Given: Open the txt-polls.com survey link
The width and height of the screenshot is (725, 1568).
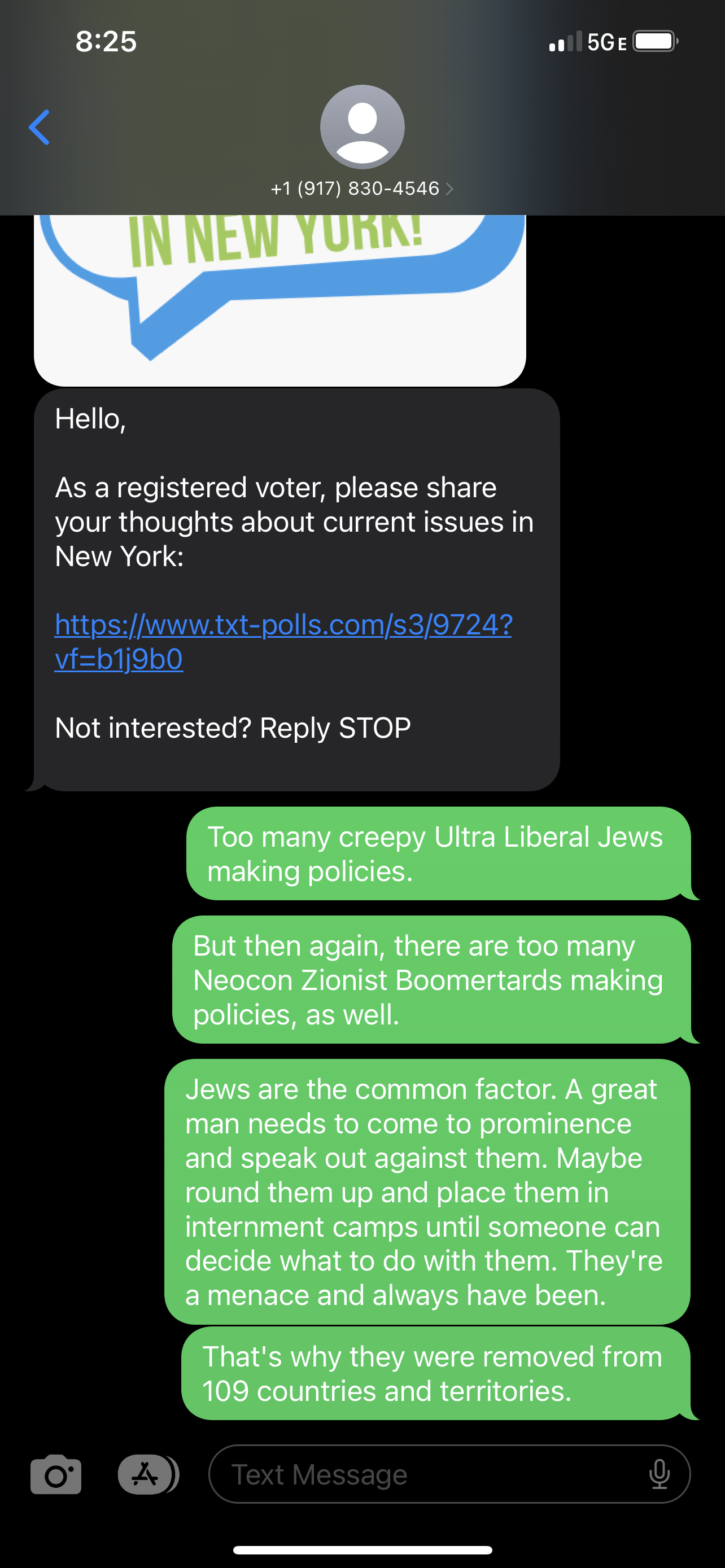Looking at the screenshot, I should [x=283, y=642].
